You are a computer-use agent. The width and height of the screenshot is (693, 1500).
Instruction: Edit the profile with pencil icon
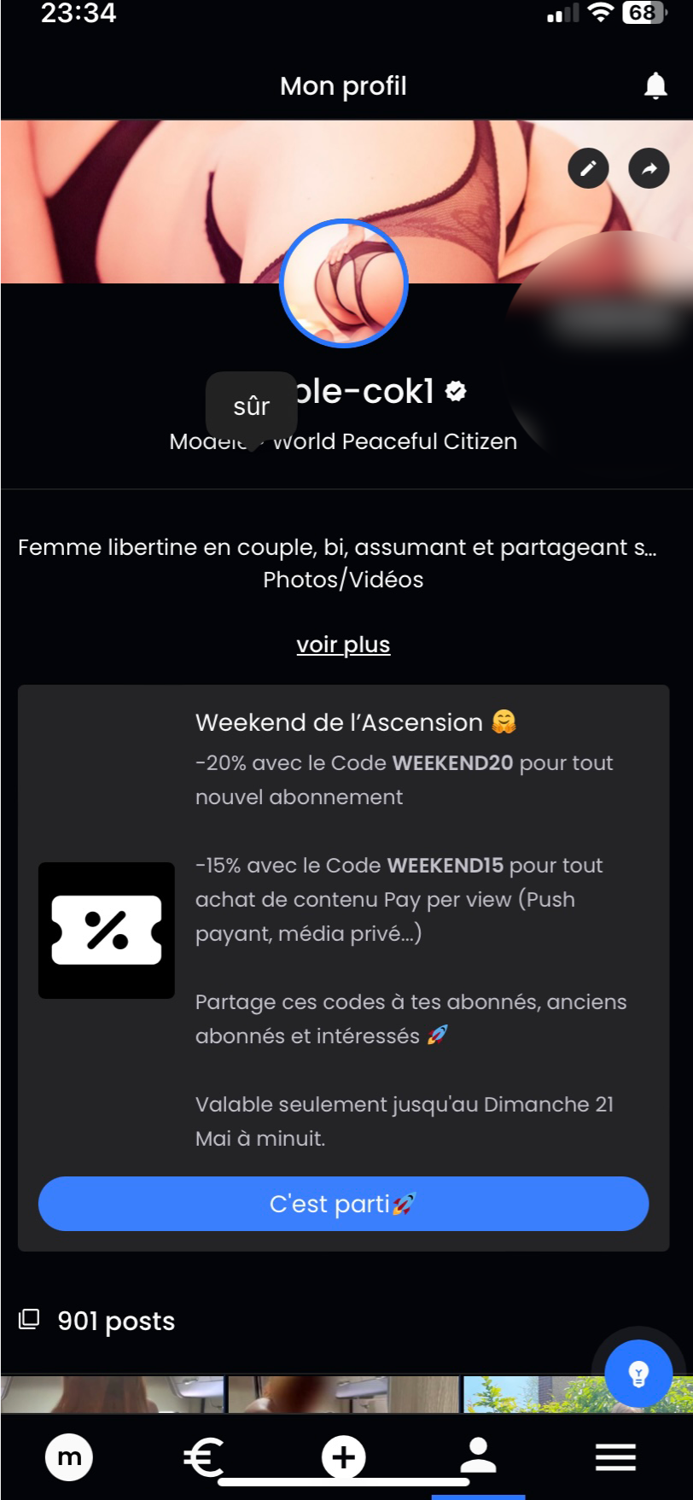588,169
